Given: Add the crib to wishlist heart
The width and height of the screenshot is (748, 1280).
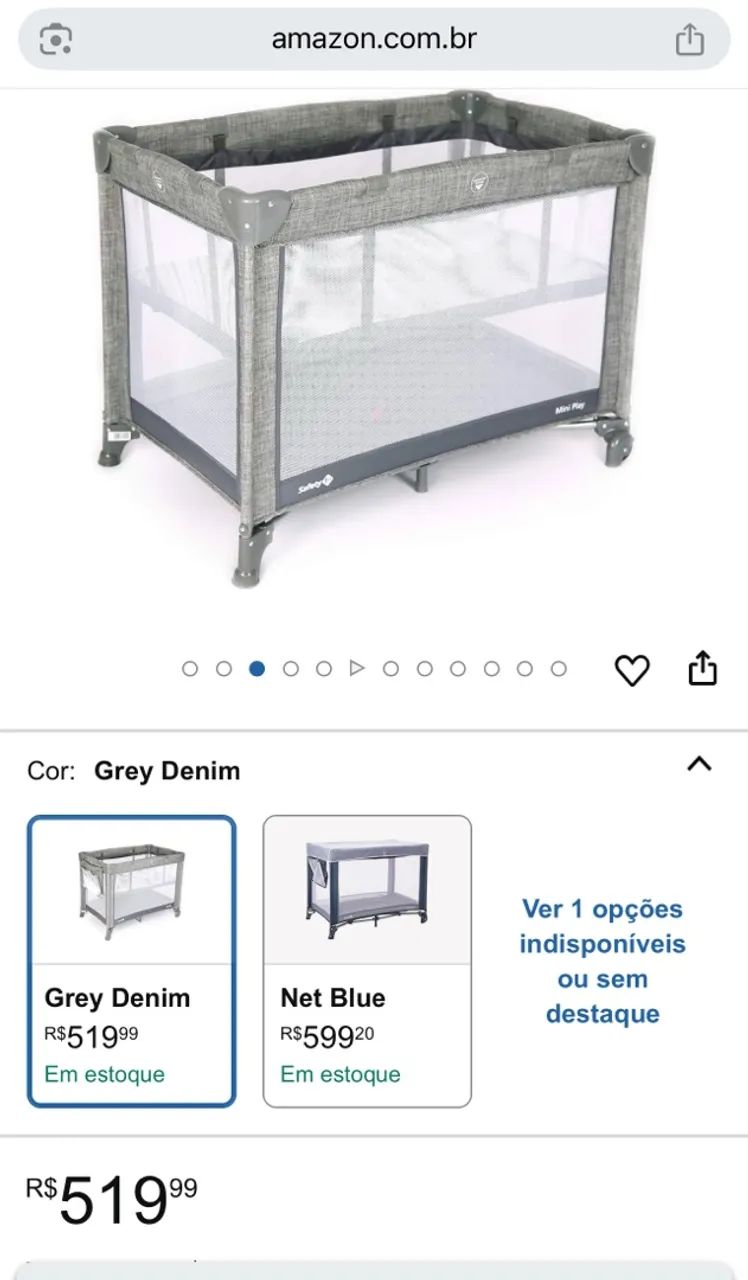Looking at the screenshot, I should point(631,669).
